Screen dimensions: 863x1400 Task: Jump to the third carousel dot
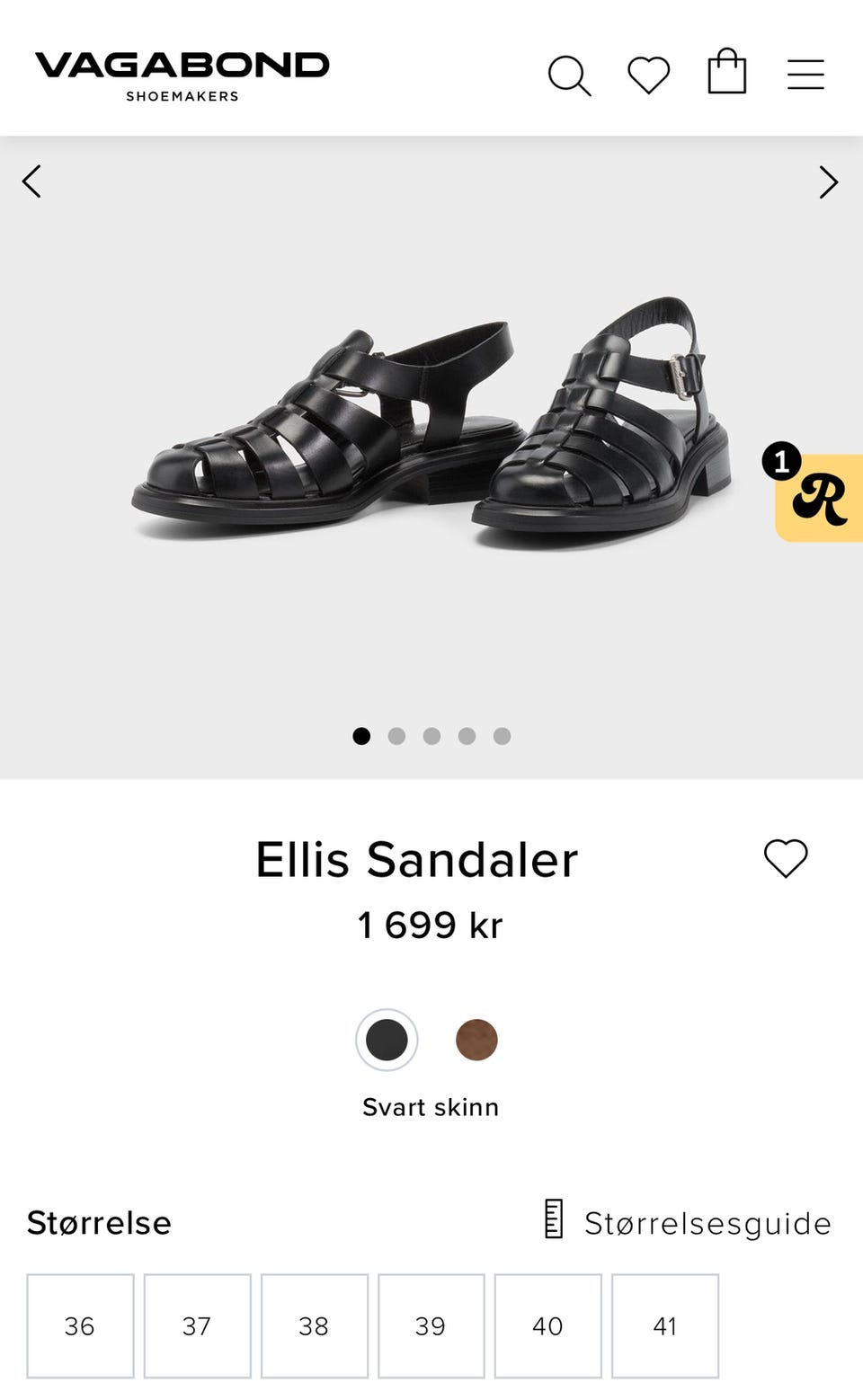[x=431, y=735]
